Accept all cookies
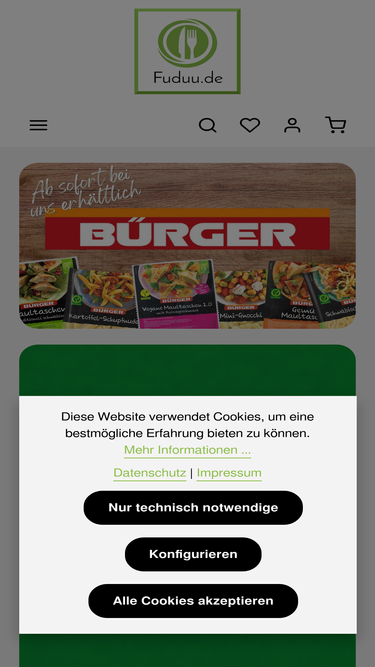 [x=193, y=601]
